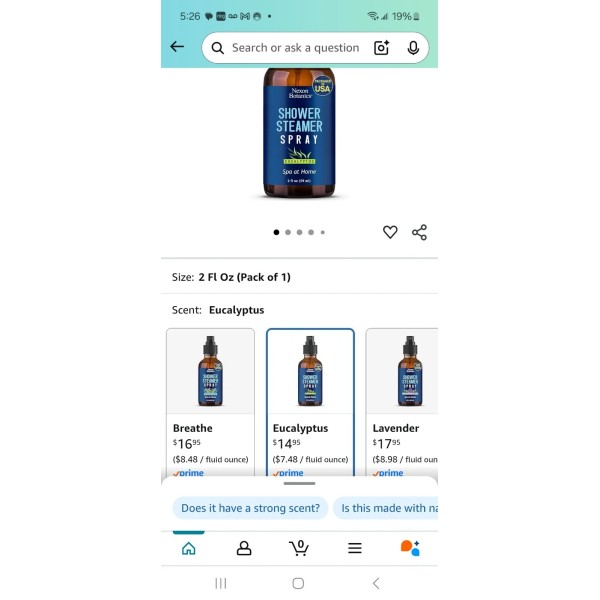This screenshot has height=600, width=600.
Task: Open the hamburger menu tab
Action: pos(355,548)
